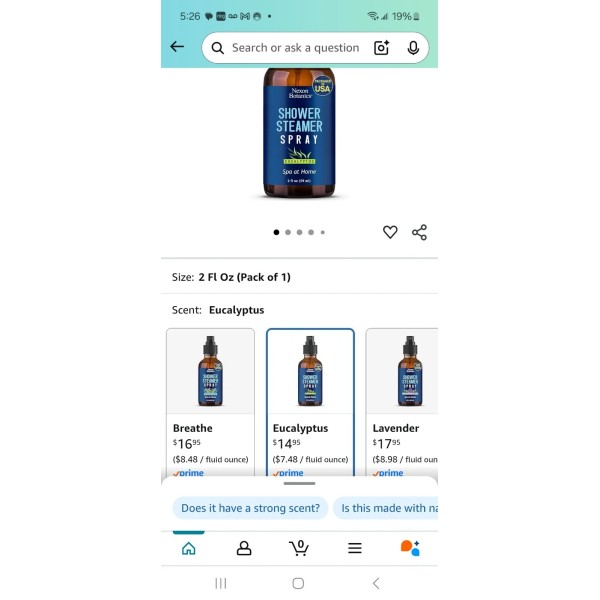This screenshot has height=600, width=600.
Task: Open the hamburger menu tab
Action: pos(355,548)
